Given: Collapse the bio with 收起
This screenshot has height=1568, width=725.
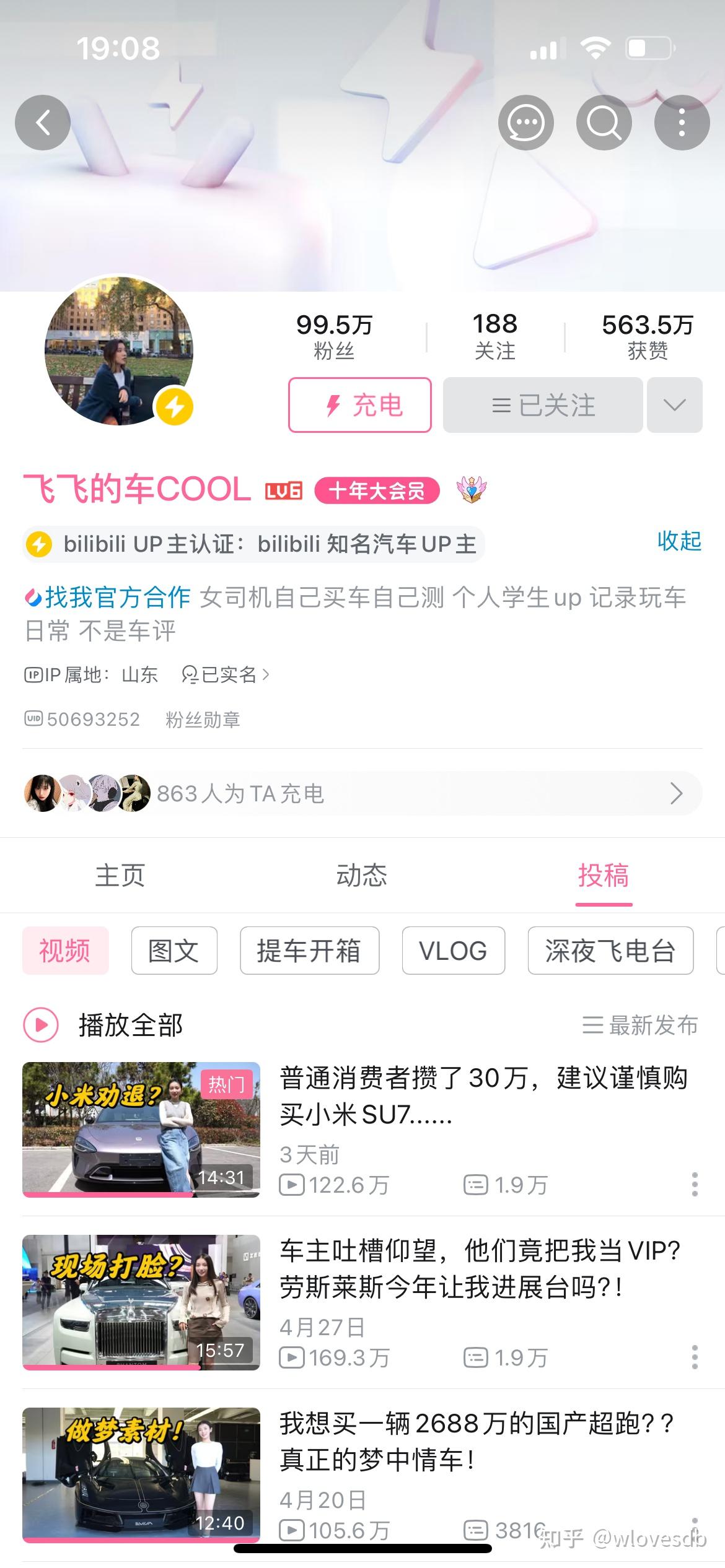Looking at the screenshot, I should click(x=679, y=541).
